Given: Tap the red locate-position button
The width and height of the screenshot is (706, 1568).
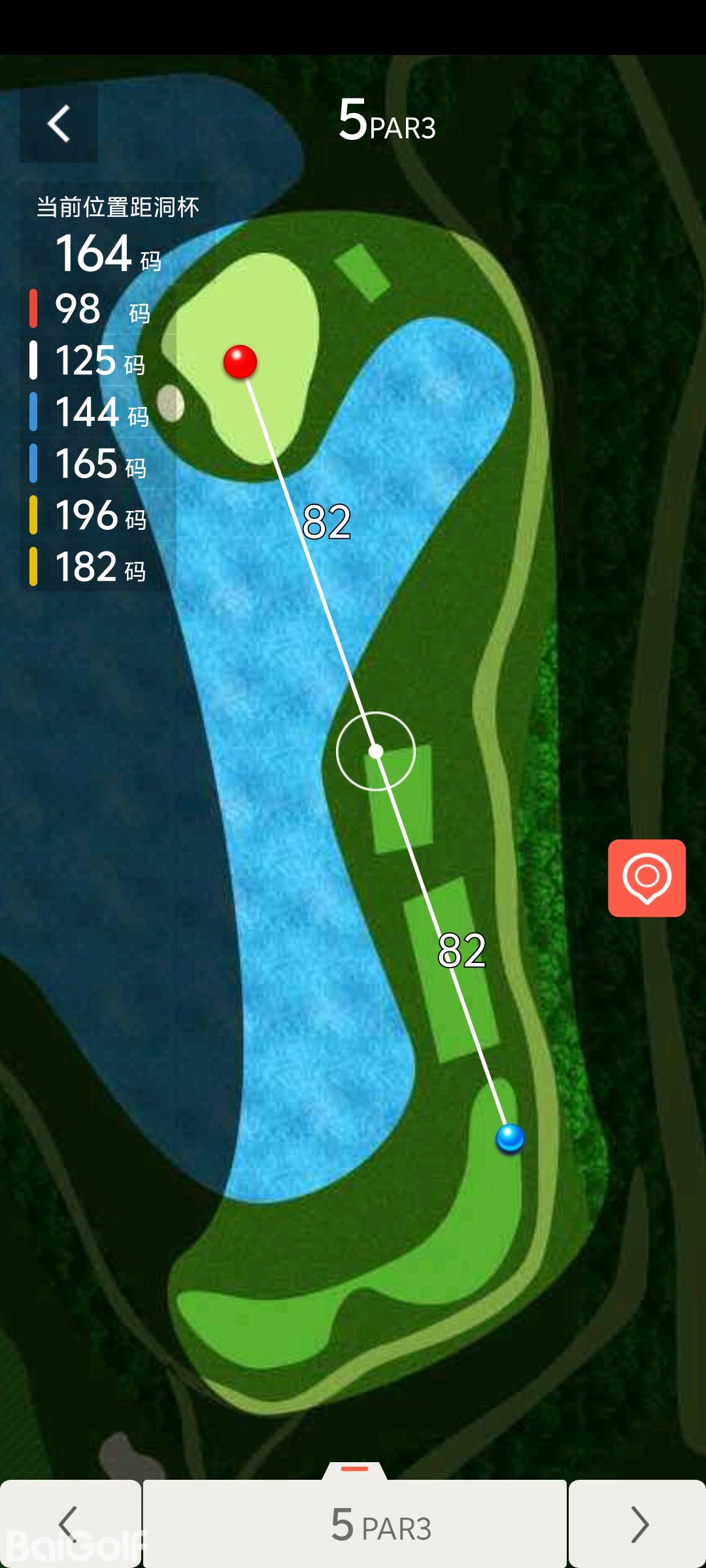Looking at the screenshot, I should [x=647, y=877].
